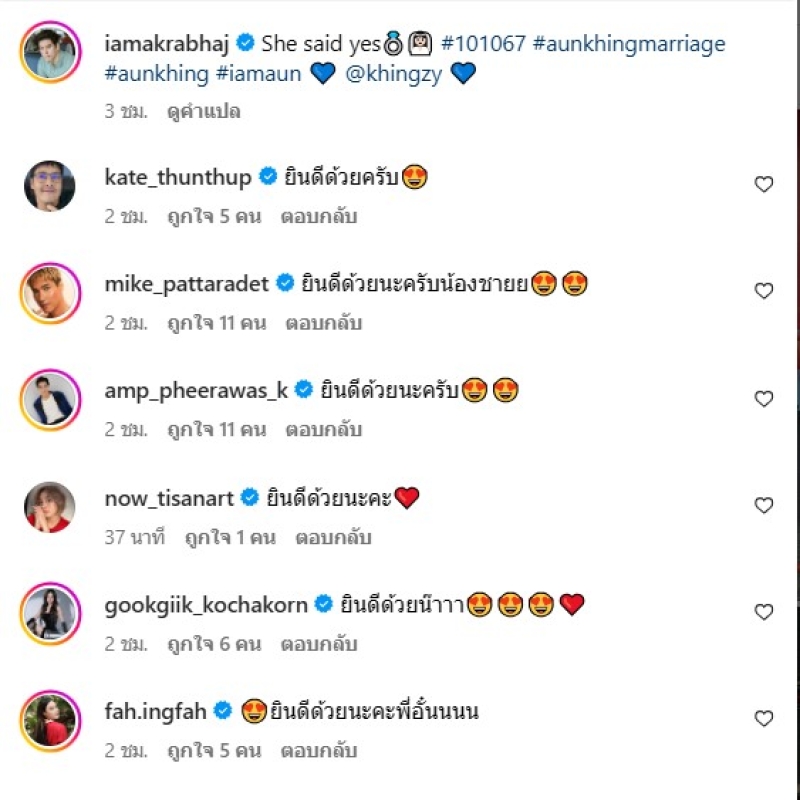This screenshot has height=800, width=800.
Task: Like fah.ingfah's comment
Action: point(763,719)
